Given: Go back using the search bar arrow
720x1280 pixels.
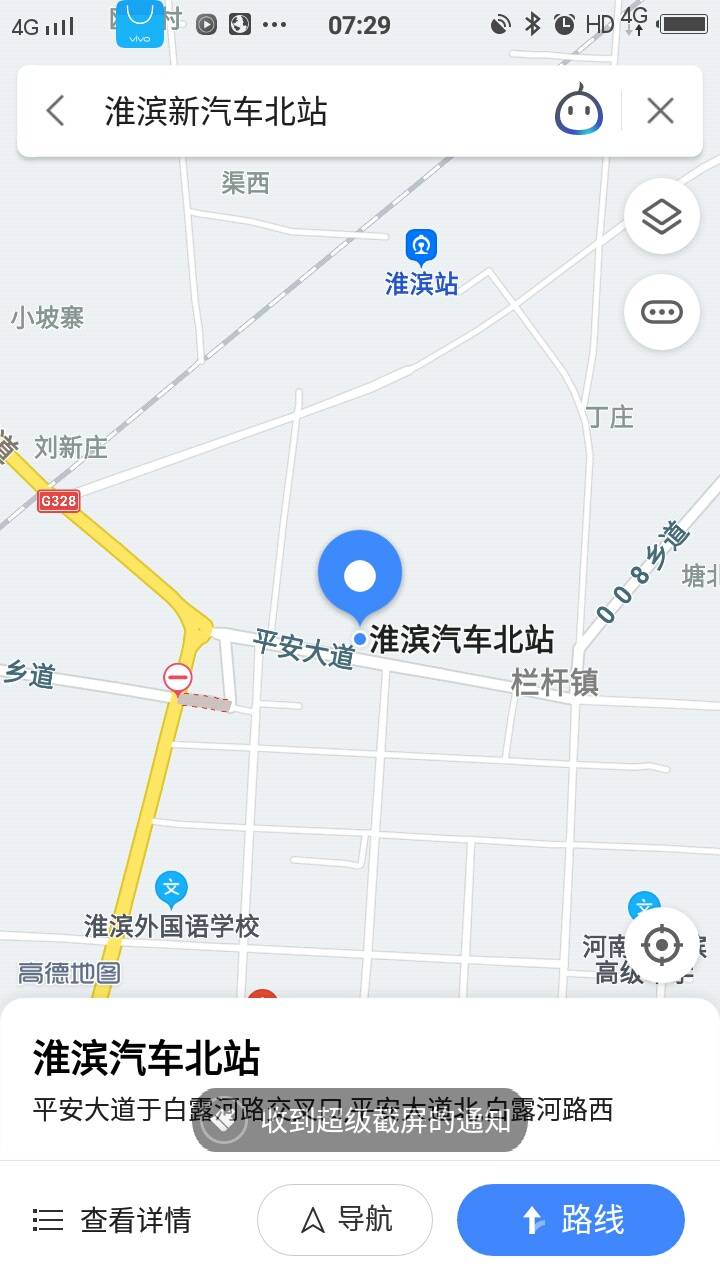Looking at the screenshot, I should click(x=55, y=111).
